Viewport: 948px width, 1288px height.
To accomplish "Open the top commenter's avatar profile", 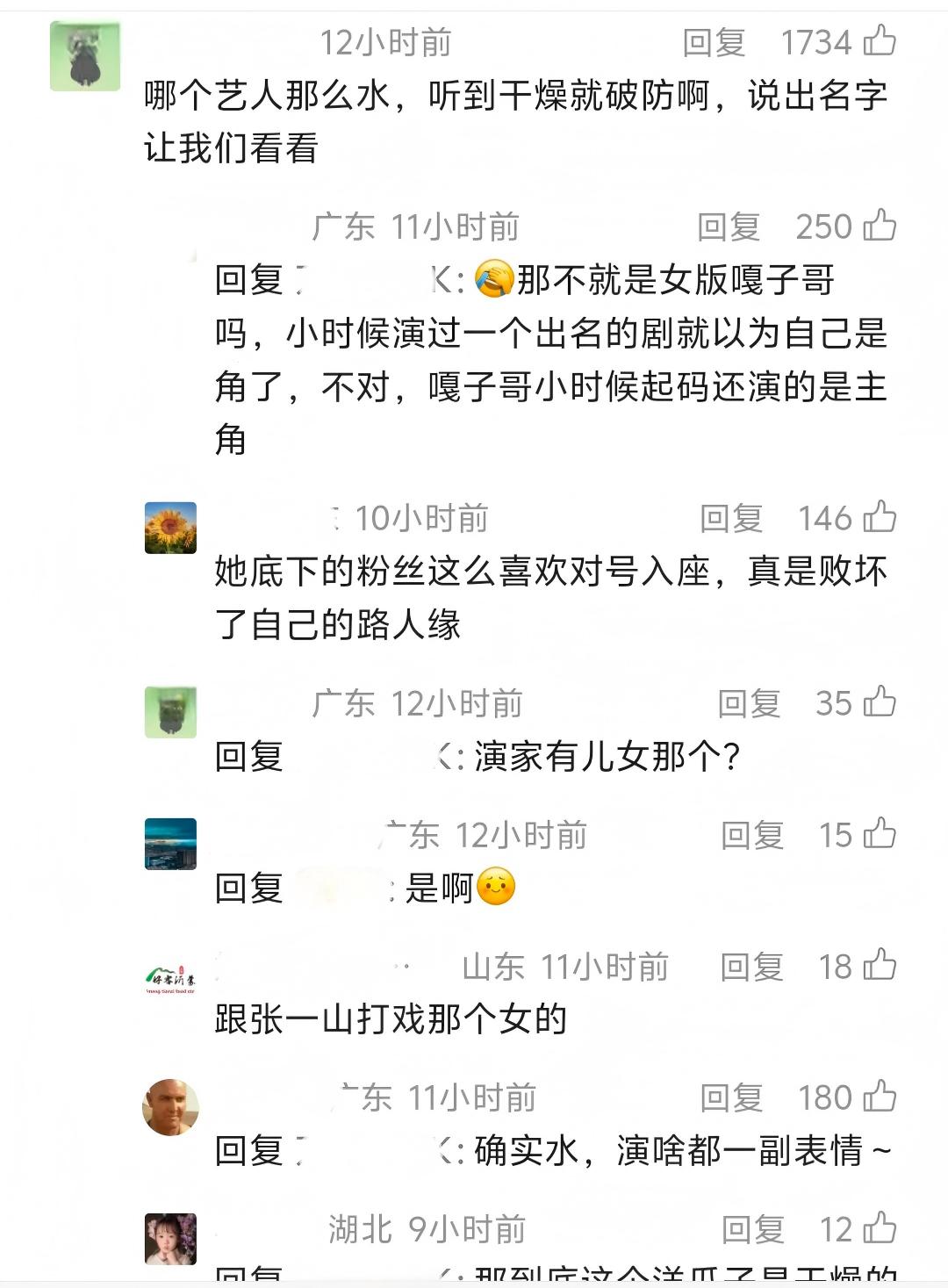I will click(x=85, y=56).
